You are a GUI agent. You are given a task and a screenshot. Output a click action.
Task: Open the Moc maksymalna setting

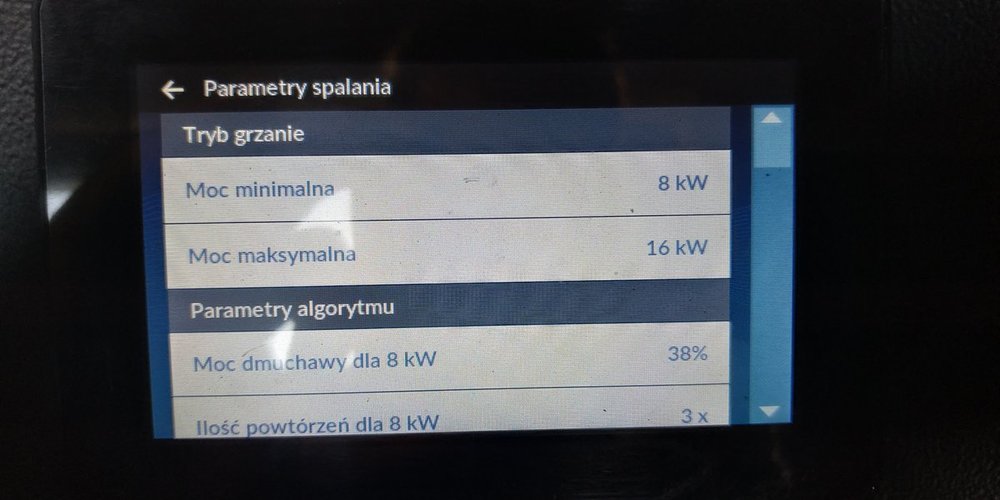click(446, 251)
